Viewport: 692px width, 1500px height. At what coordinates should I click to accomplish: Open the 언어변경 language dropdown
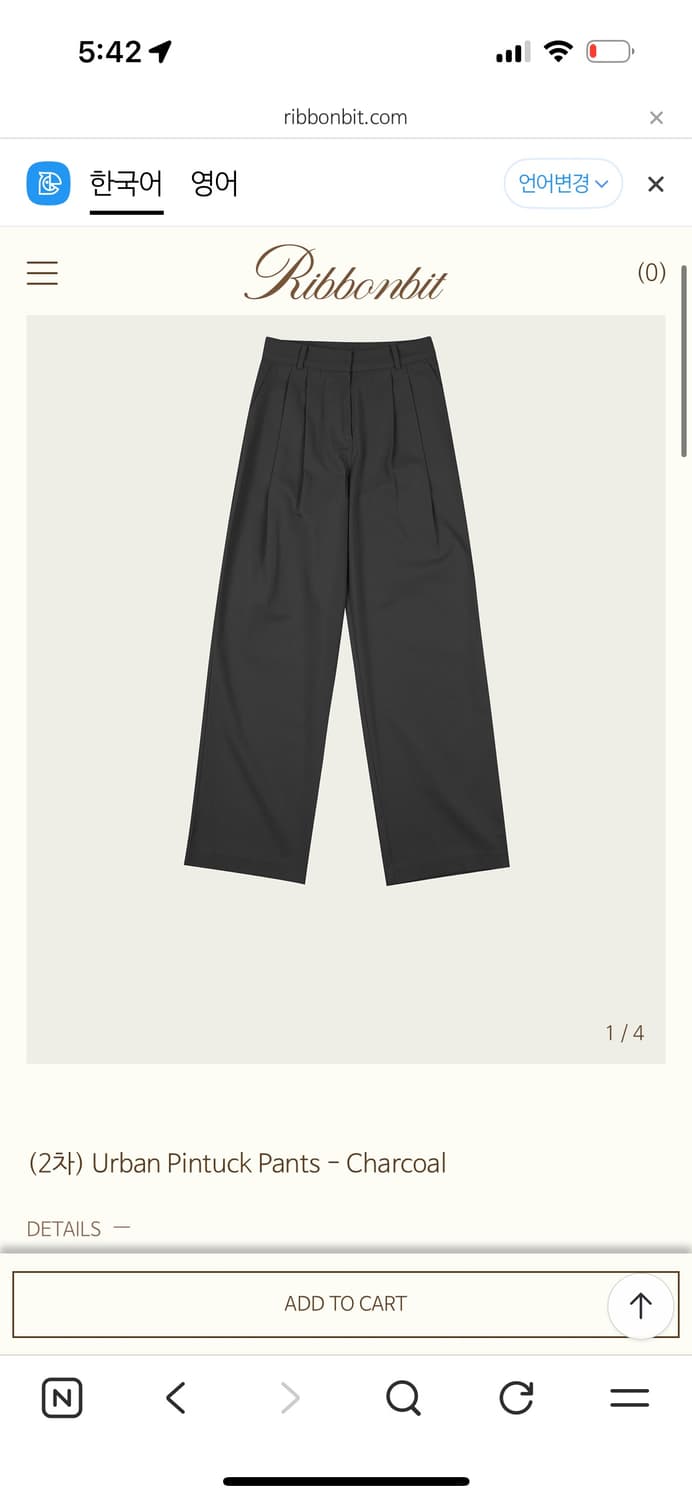coord(563,184)
